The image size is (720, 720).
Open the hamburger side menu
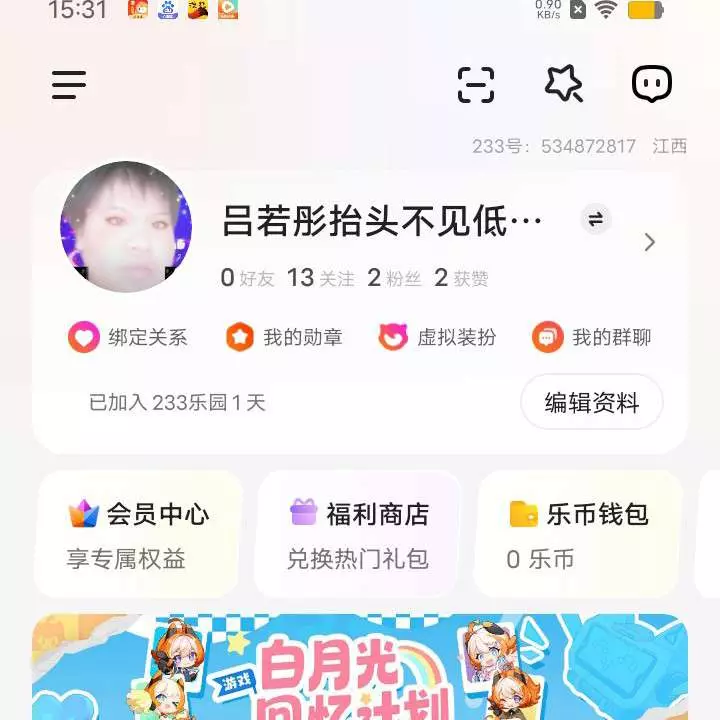(x=69, y=85)
